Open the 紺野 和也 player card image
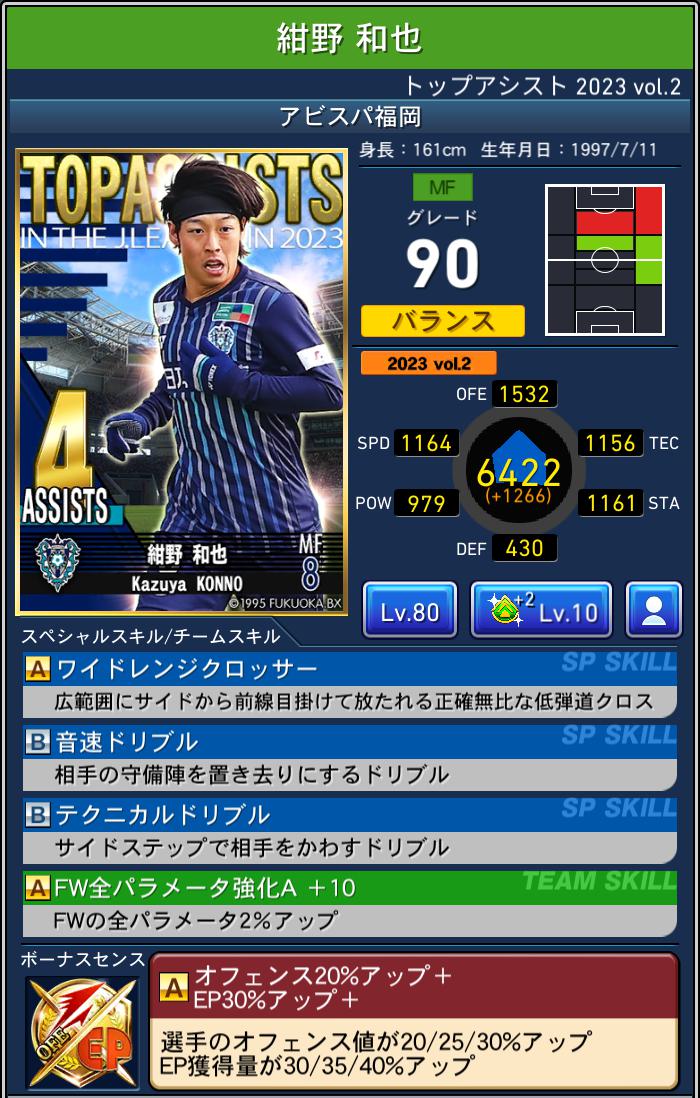This screenshot has height=1098, width=700. pos(181,382)
